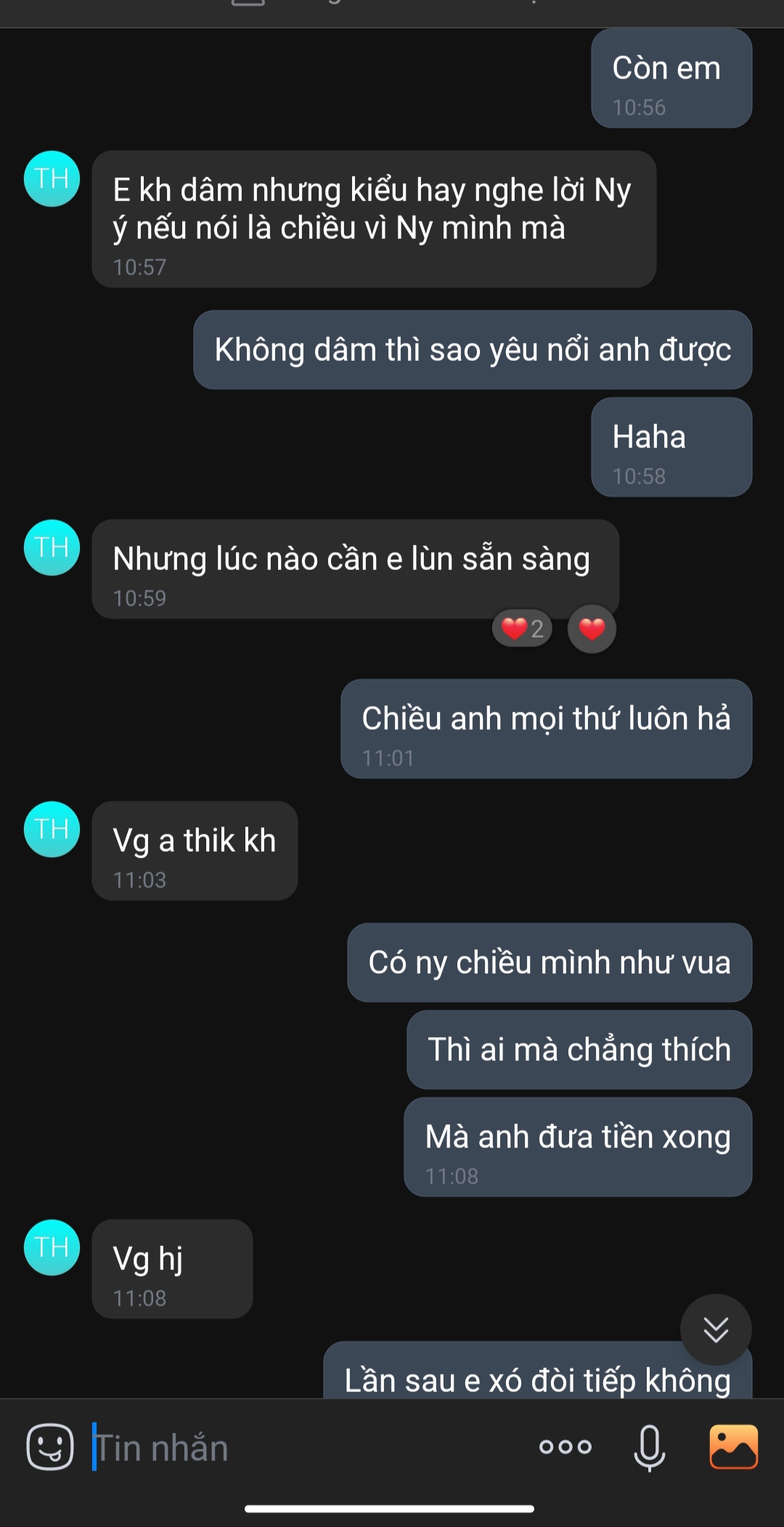The height and width of the screenshot is (1527, 784).
Task: Jump to the latest messages
Action: click(x=715, y=1329)
